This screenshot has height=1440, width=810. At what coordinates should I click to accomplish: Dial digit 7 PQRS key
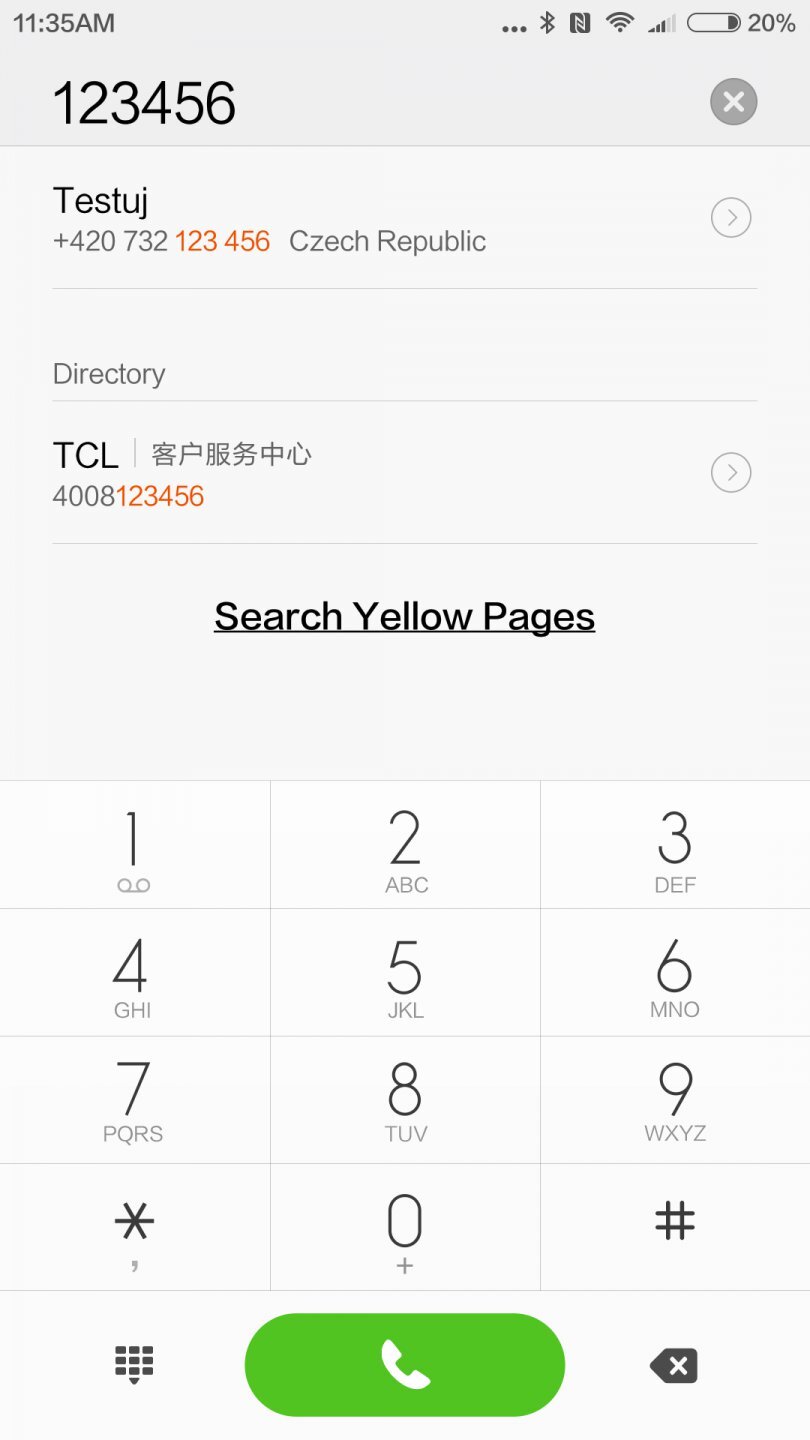point(134,1100)
